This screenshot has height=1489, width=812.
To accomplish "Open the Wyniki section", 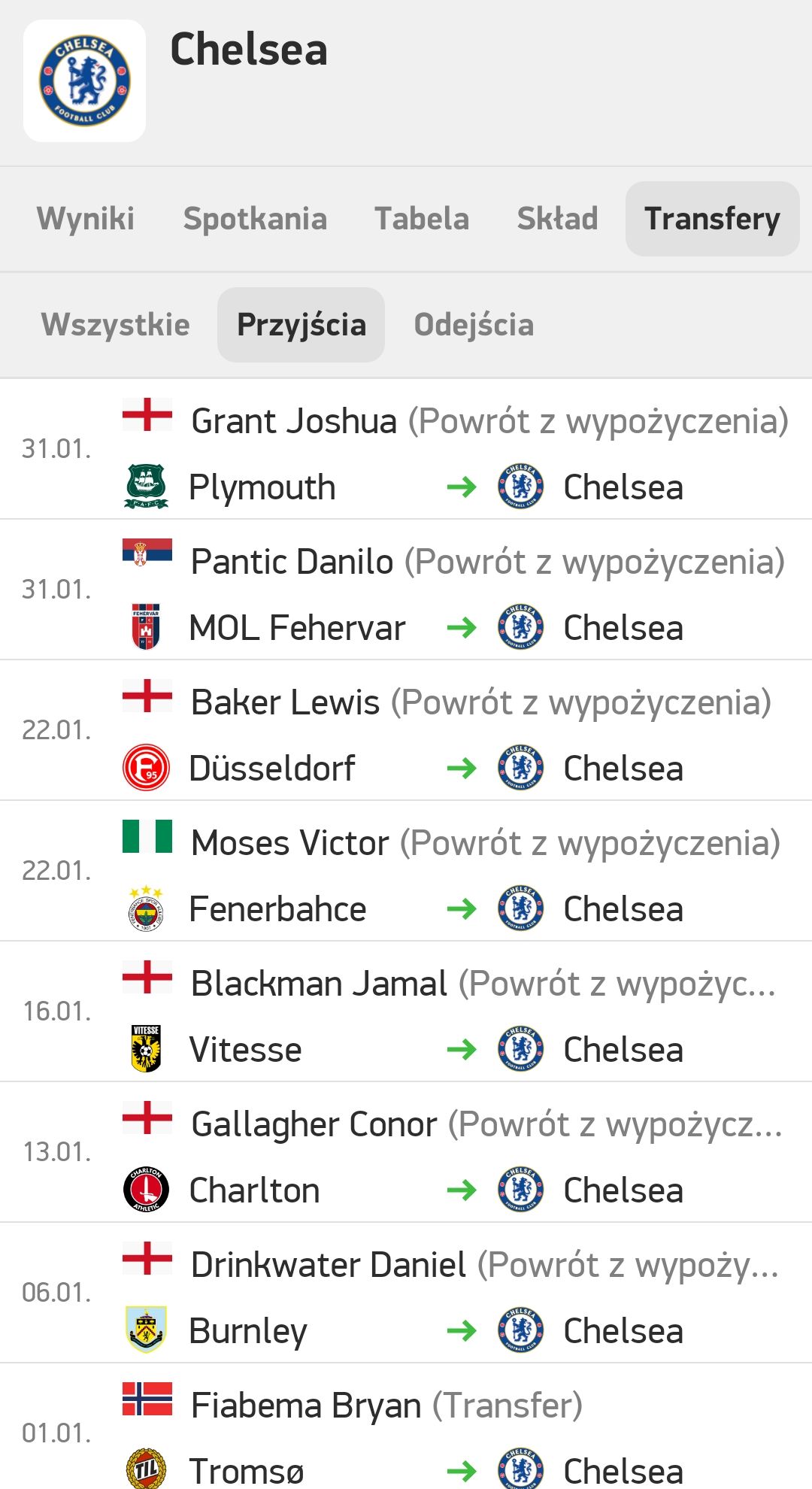I will tap(85, 219).
